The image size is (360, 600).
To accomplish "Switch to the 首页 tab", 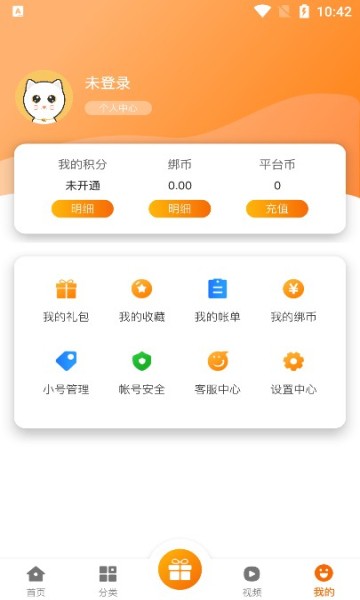I will (36, 581).
